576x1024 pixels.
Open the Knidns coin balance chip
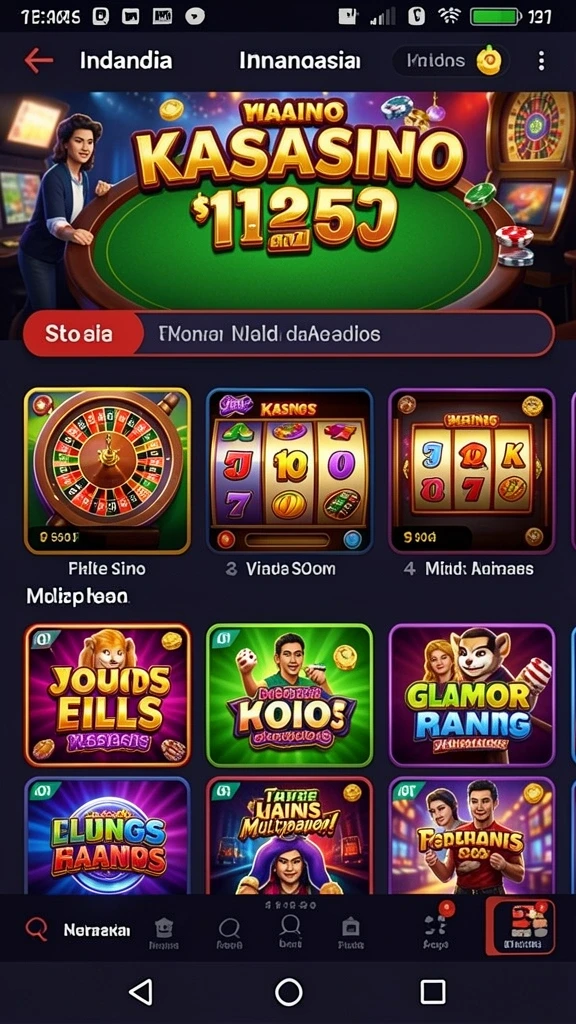[x=451, y=61]
